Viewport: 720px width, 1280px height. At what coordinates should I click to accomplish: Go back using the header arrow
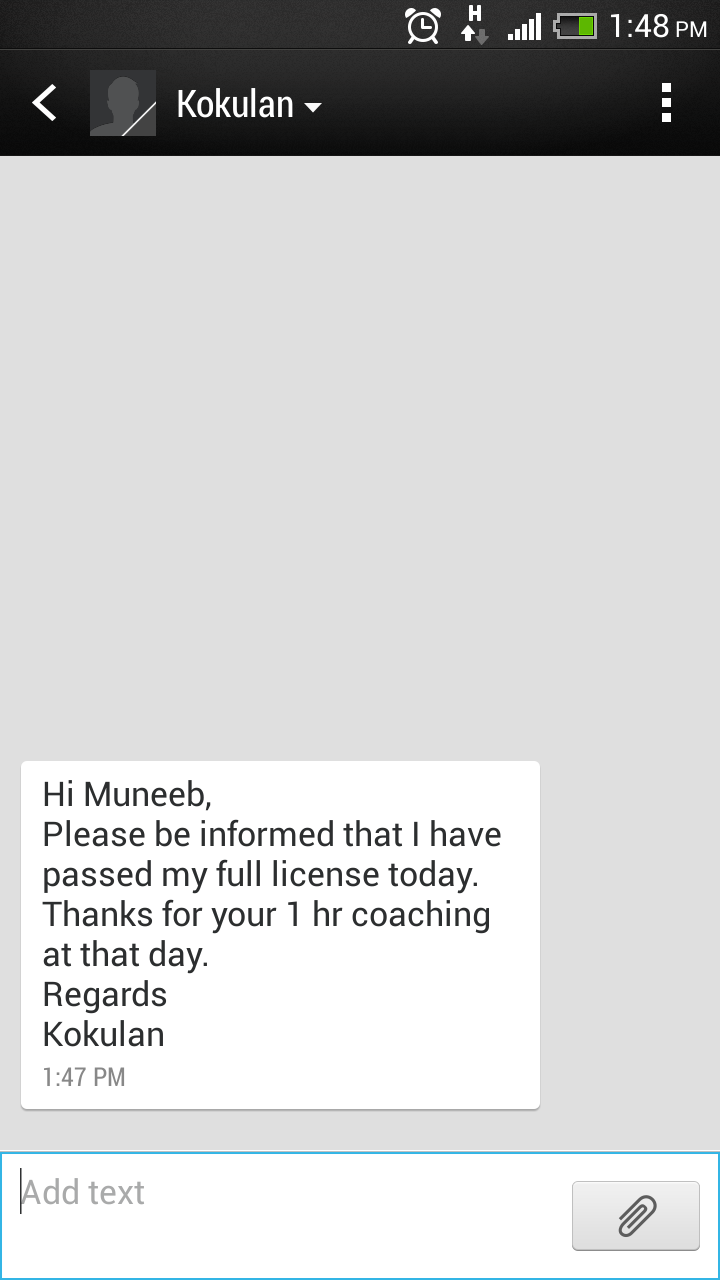click(45, 103)
